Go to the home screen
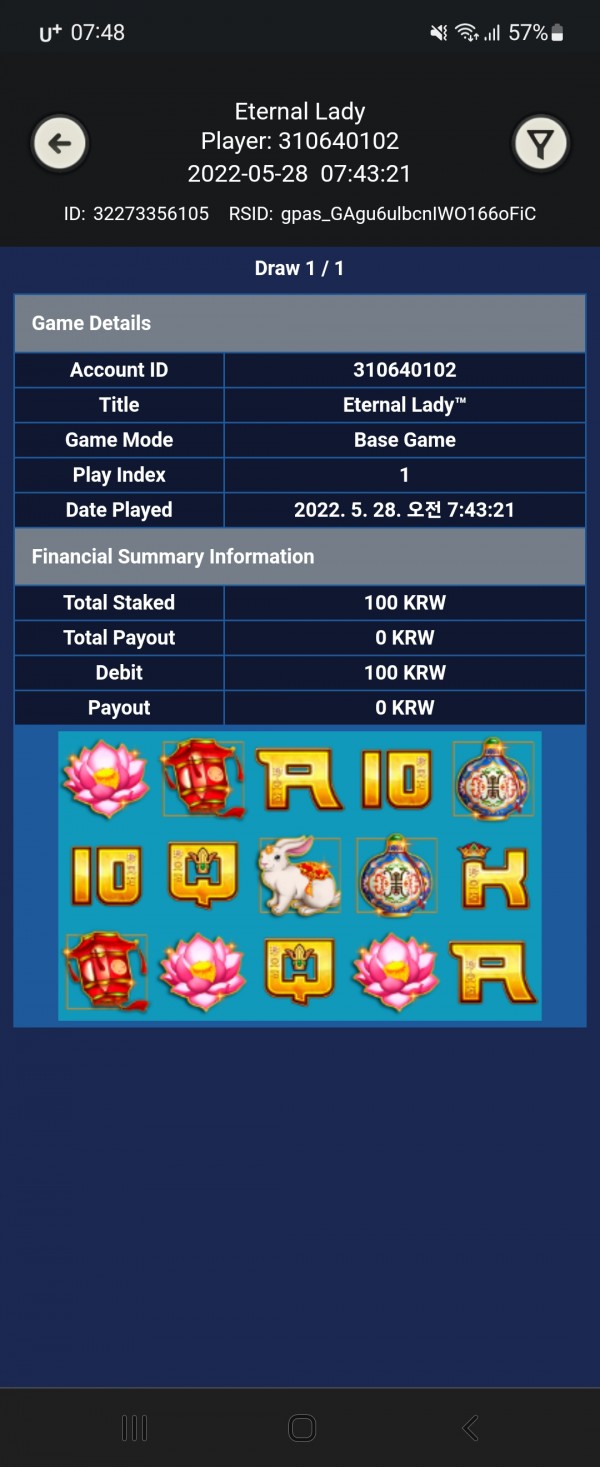 tap(301, 1428)
